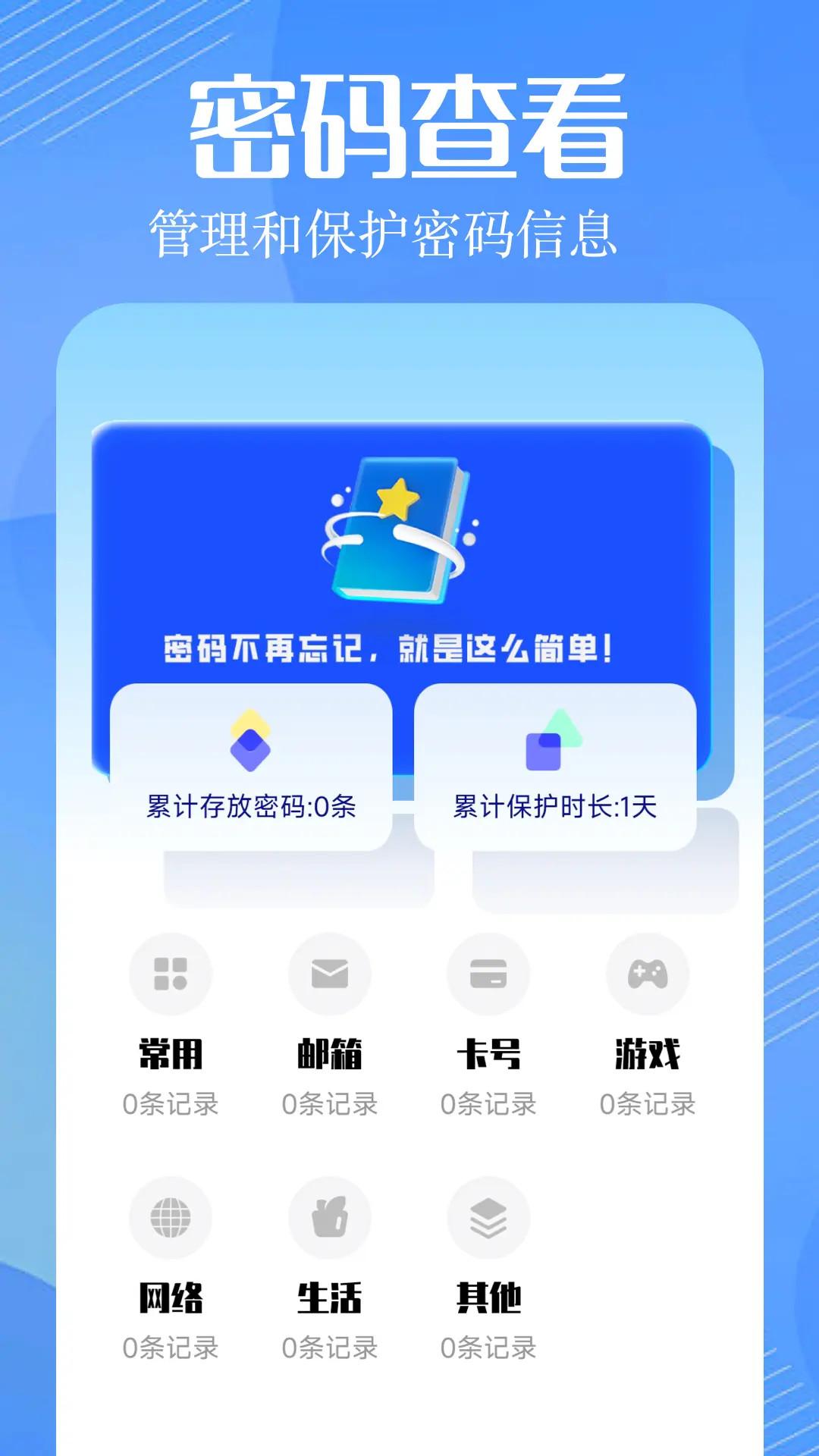This screenshot has width=819, height=1456.
Task: Open the 生活 life category icon
Action: point(329,1217)
